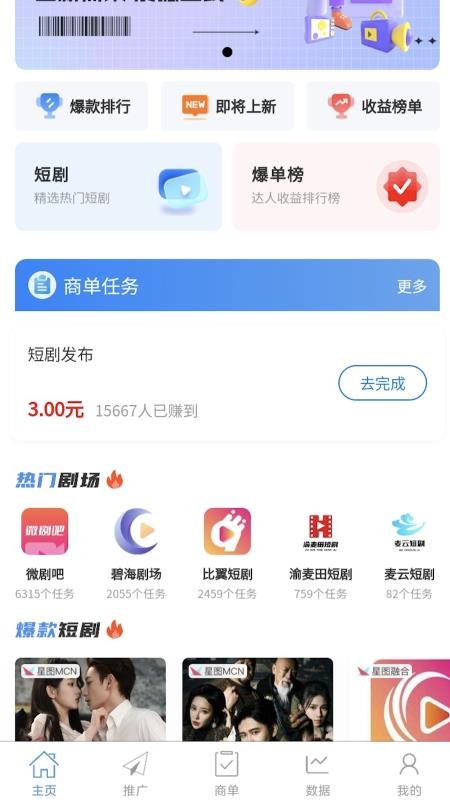Image resolution: width=450 pixels, height=800 pixels.
Task: Open 麦云短剧 theater
Action: pos(409,554)
